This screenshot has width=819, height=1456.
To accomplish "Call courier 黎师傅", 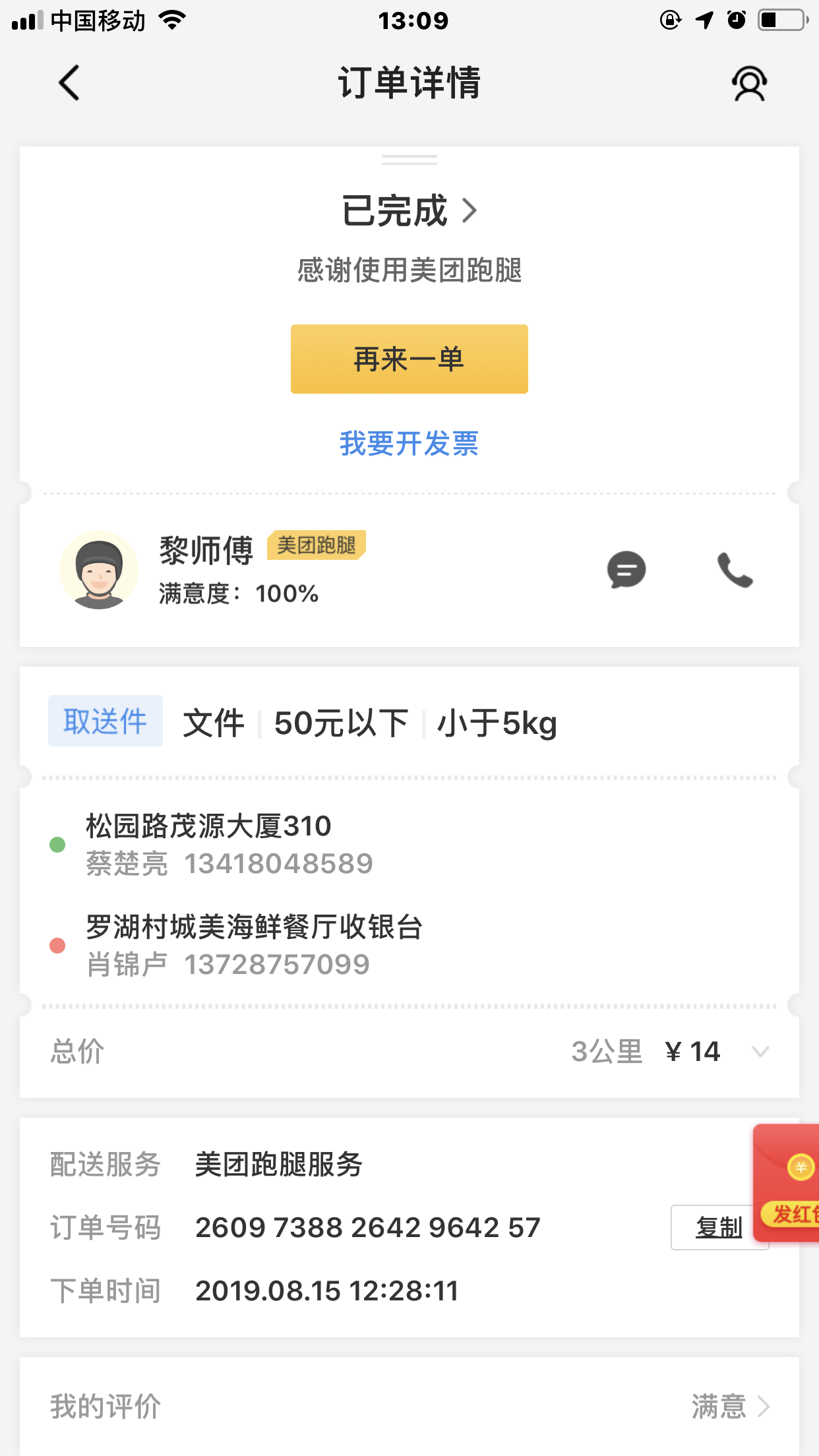I will (735, 570).
